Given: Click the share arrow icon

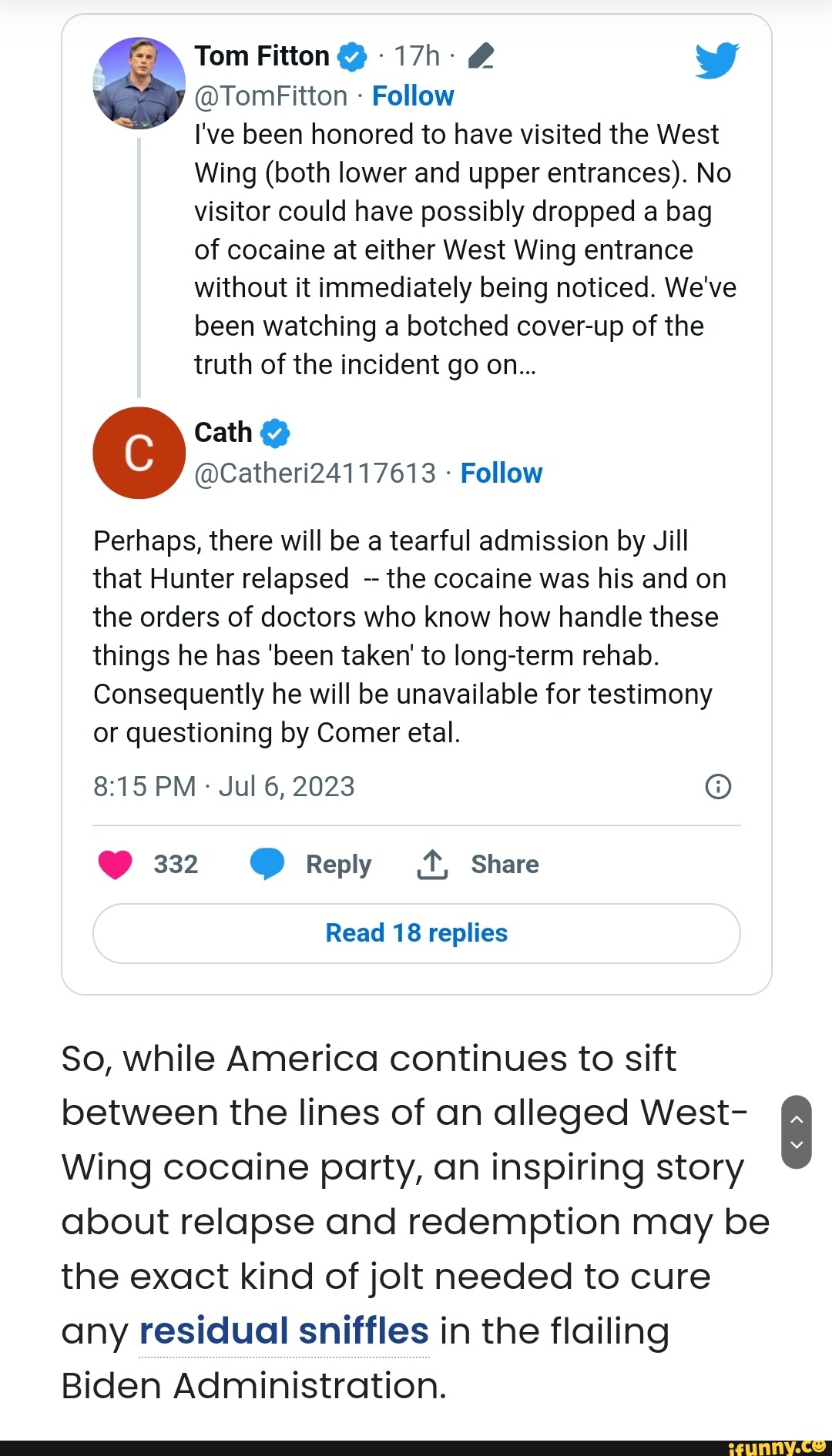Looking at the screenshot, I should 432,864.
